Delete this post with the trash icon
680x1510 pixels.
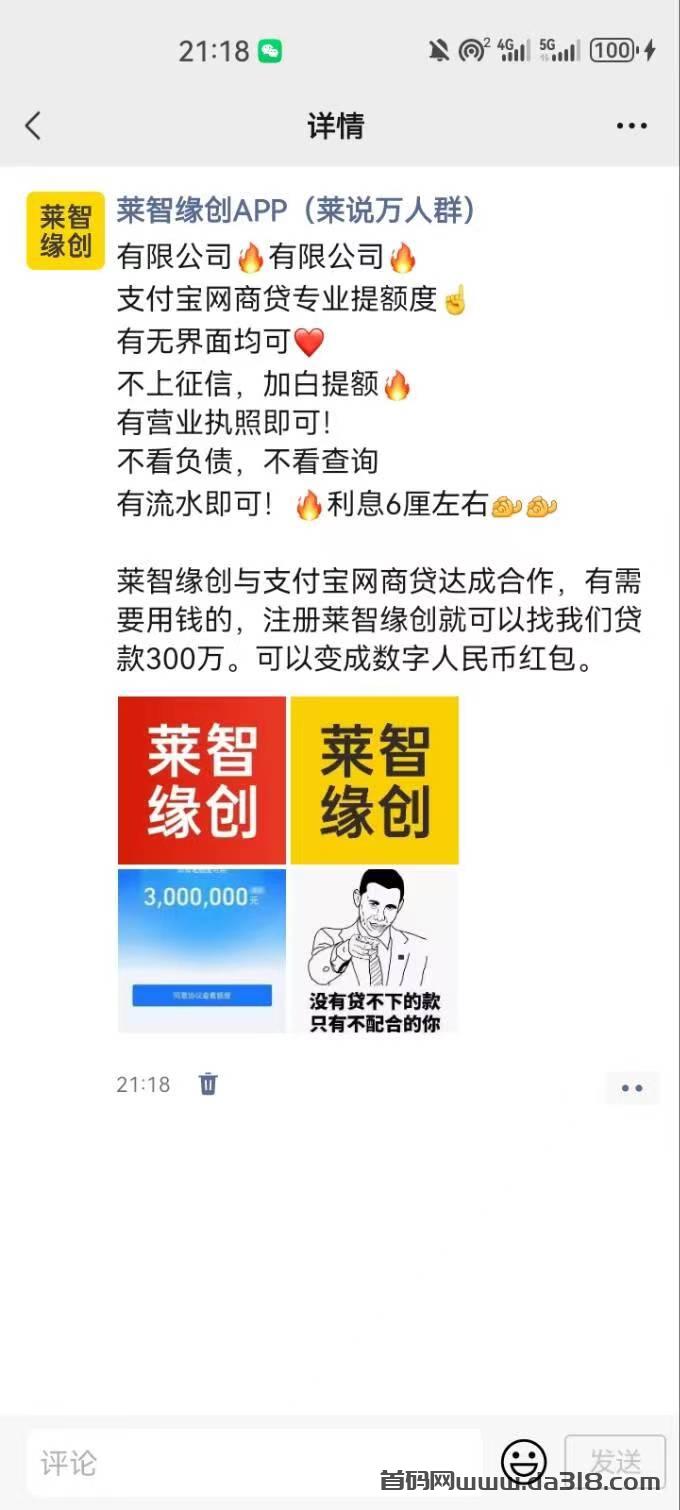coord(208,1084)
